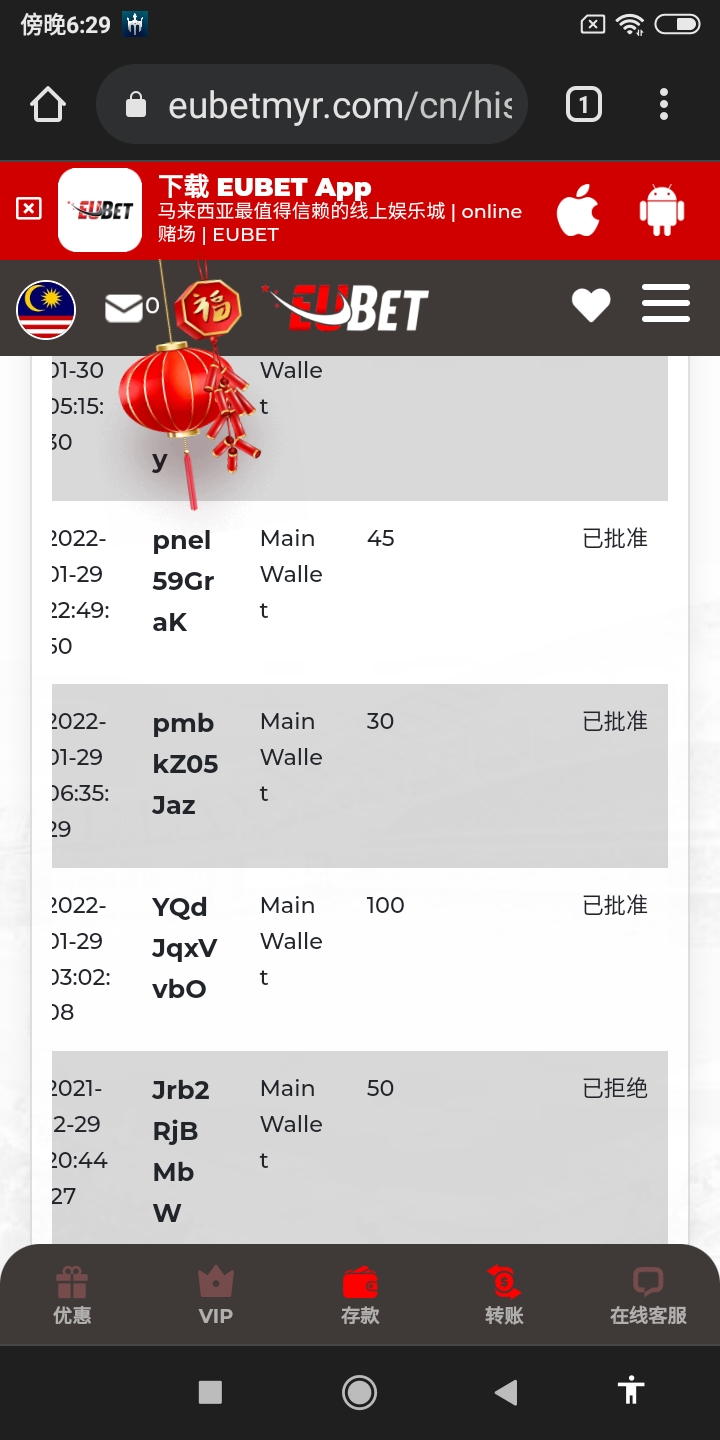Download the EUBET app for Android
Image resolution: width=720 pixels, height=1440 pixels.
pyautogui.click(x=662, y=211)
